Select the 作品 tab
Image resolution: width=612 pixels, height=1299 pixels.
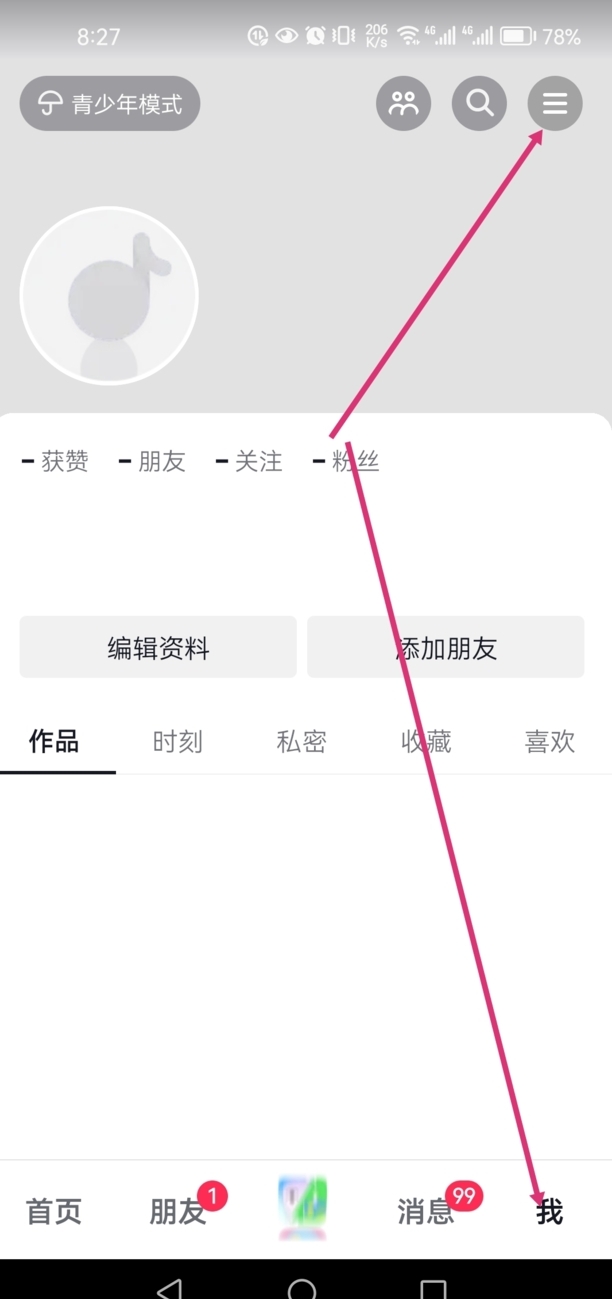point(54,742)
